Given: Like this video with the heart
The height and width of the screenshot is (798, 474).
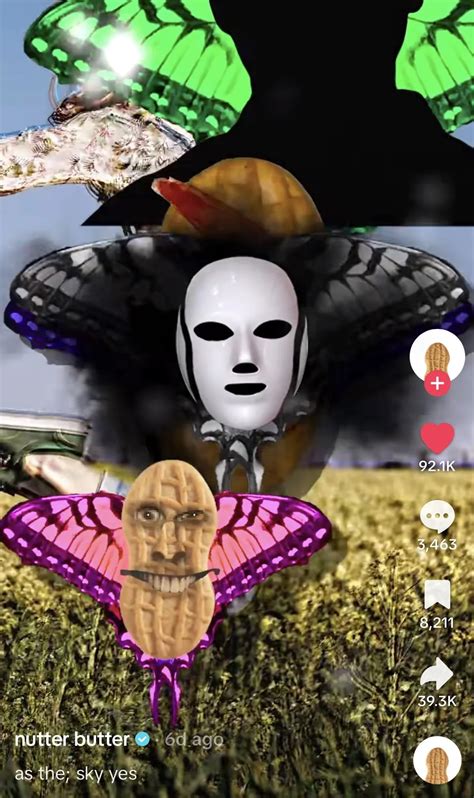Looking at the screenshot, I should 437,439.
